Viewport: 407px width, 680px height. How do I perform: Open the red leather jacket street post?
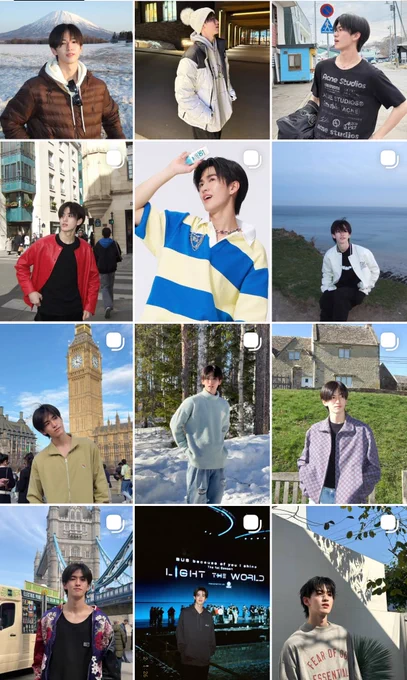66,231
